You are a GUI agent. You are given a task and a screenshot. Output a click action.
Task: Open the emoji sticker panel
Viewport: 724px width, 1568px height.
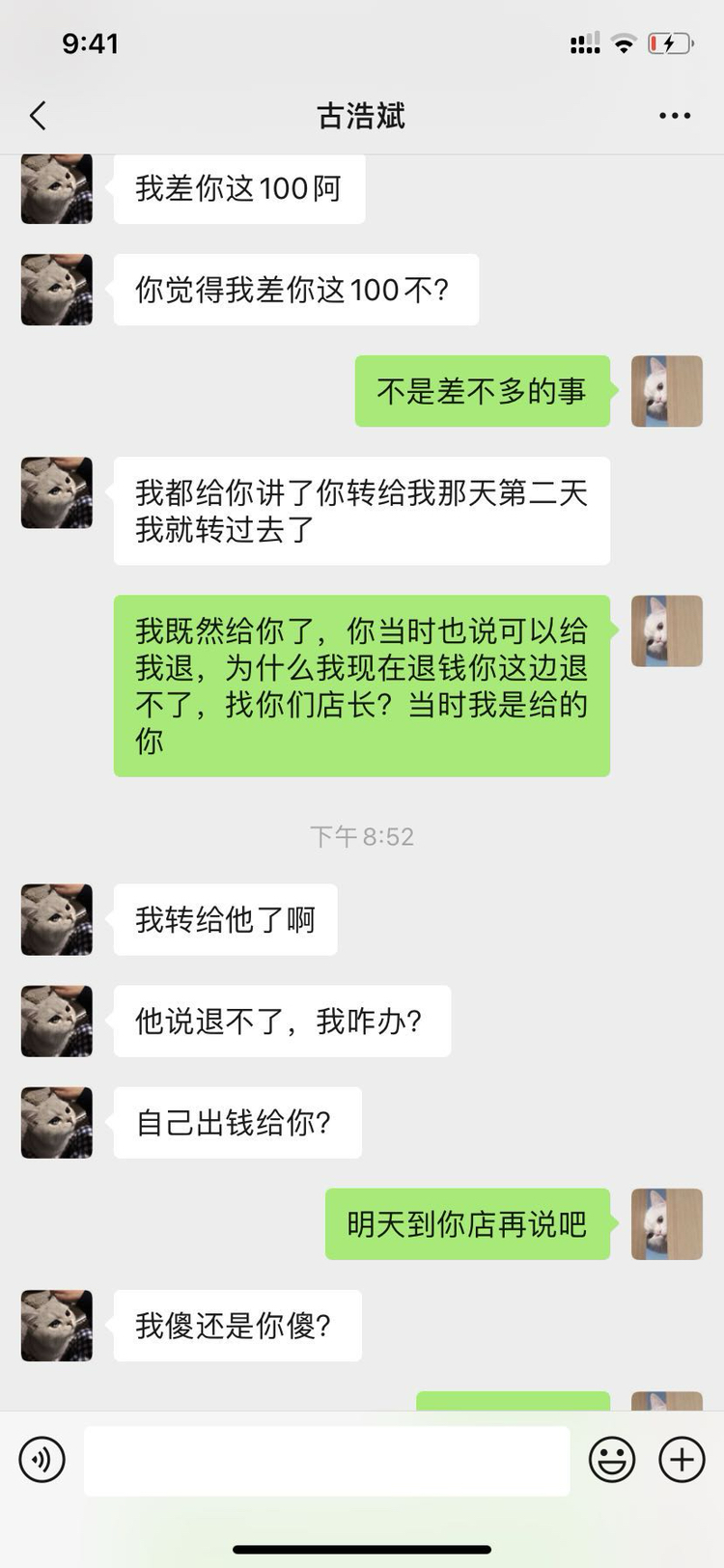[612, 1459]
